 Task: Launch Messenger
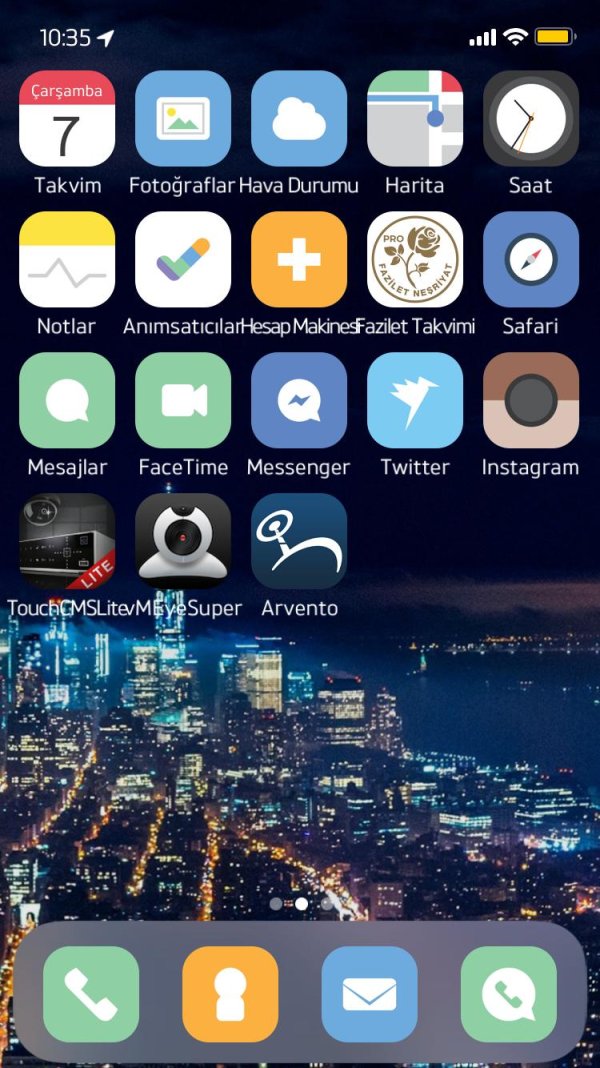(299, 401)
